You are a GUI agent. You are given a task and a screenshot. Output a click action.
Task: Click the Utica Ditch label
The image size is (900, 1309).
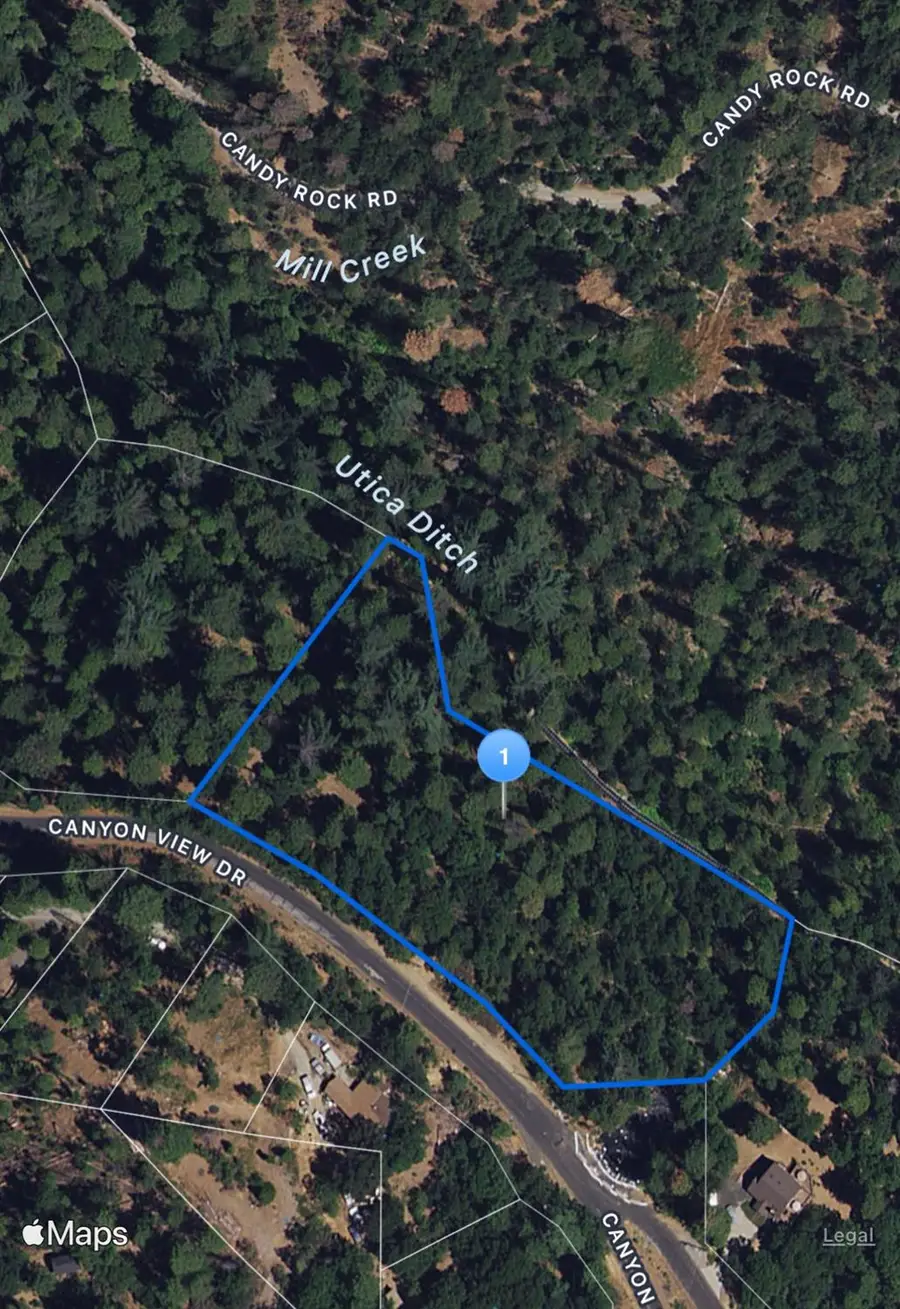tap(403, 513)
